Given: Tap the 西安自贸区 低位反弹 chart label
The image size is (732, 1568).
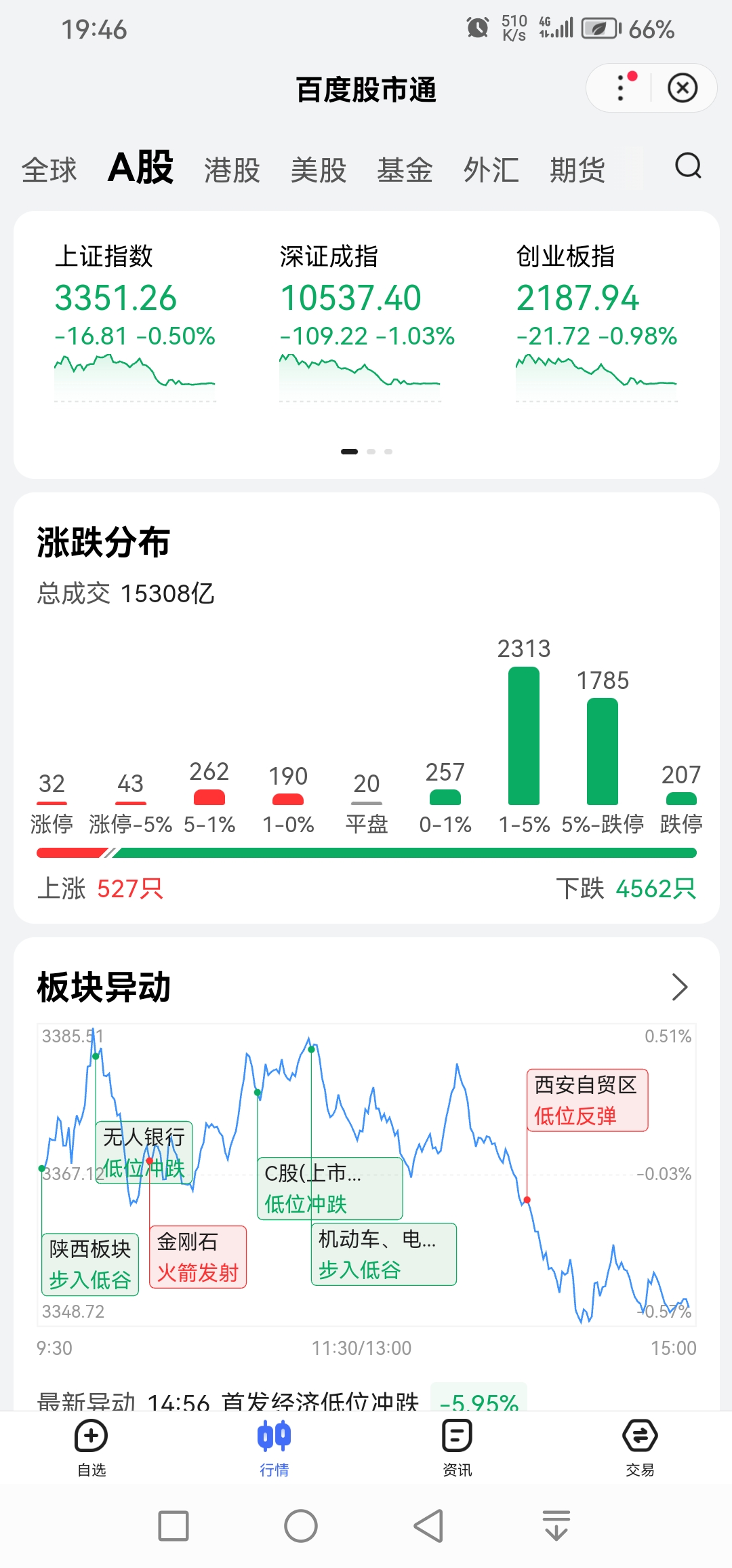Looking at the screenshot, I should 587,1100.
